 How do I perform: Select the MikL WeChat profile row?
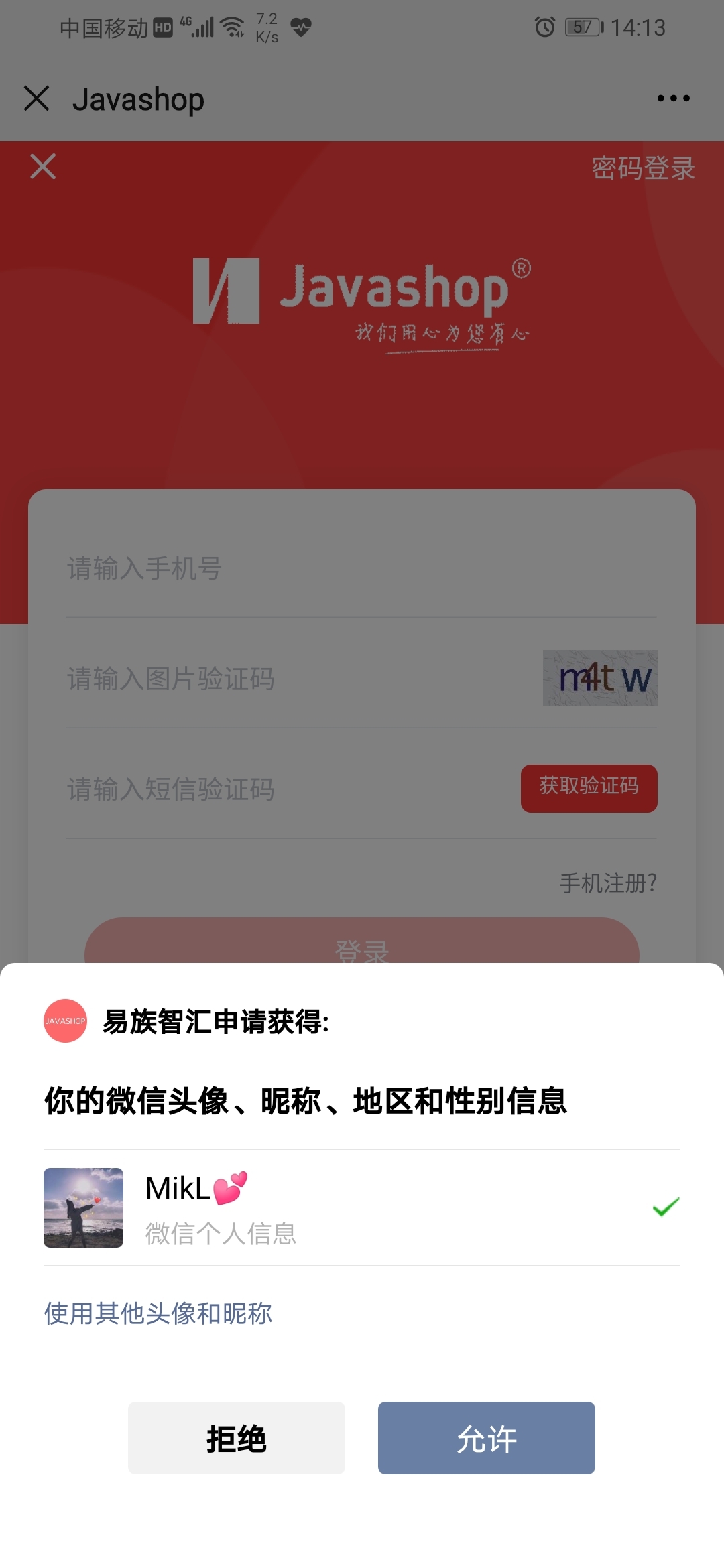coord(362,1207)
